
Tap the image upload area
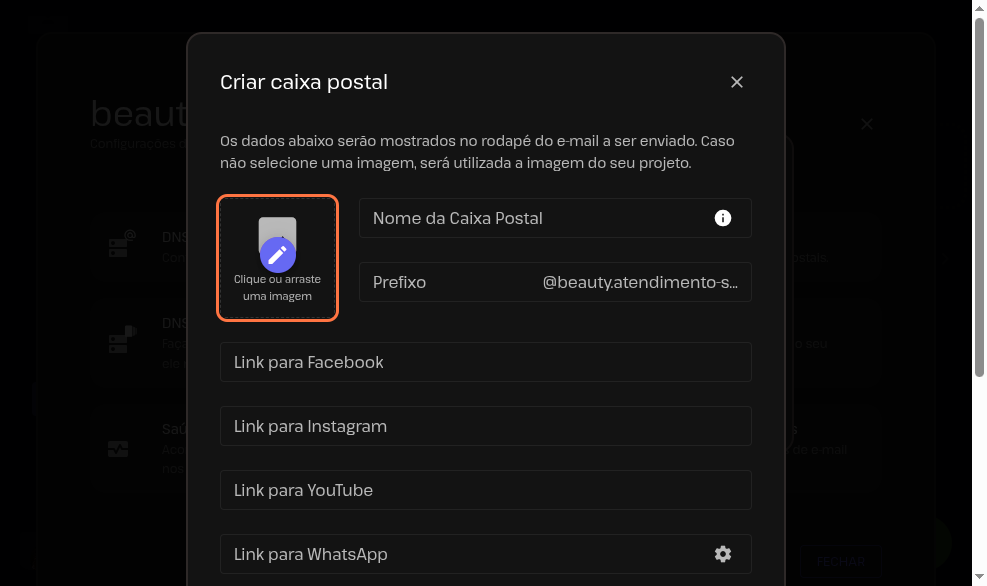(x=277, y=258)
